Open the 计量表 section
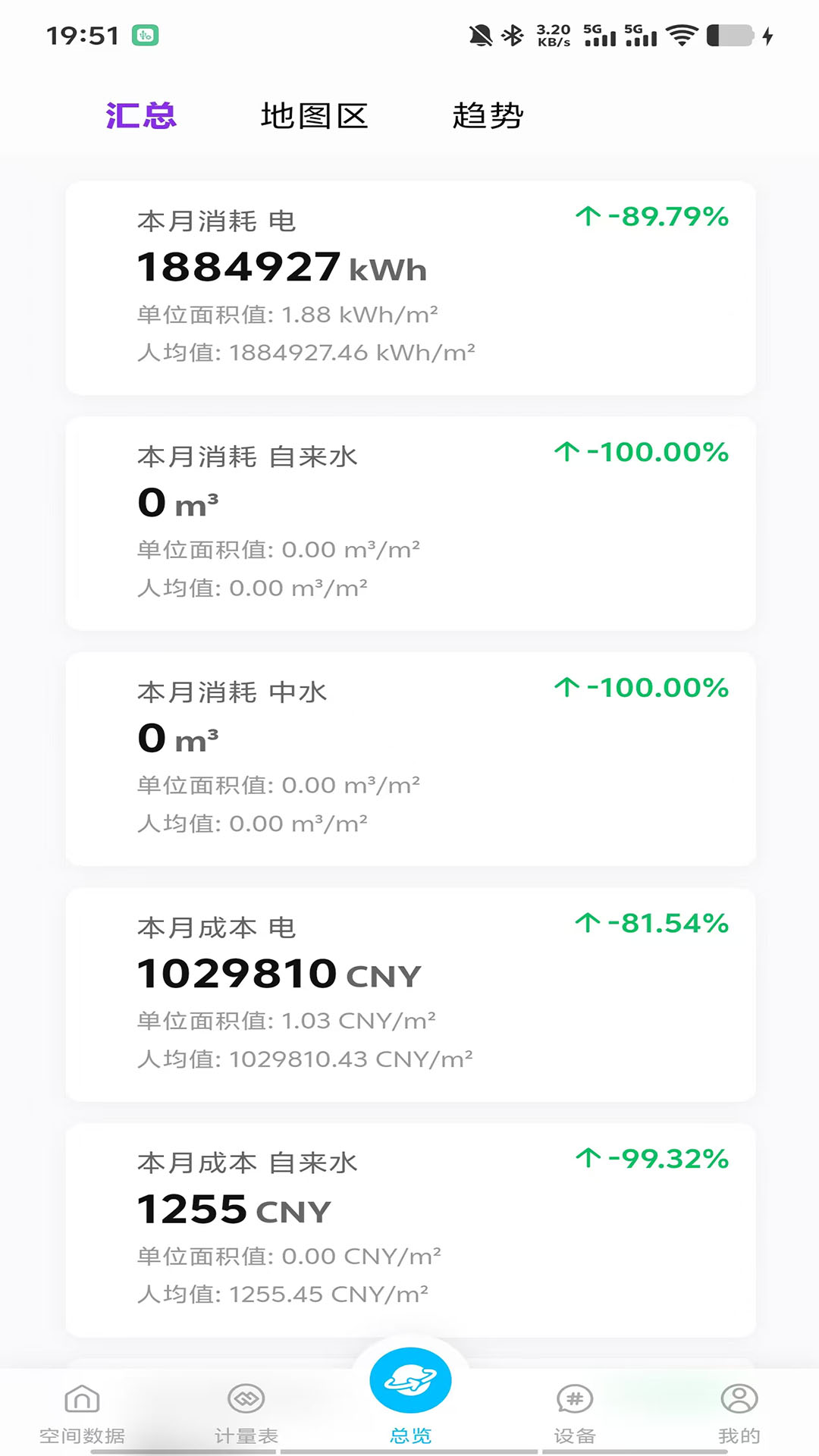The image size is (819, 1456). 246,1414
